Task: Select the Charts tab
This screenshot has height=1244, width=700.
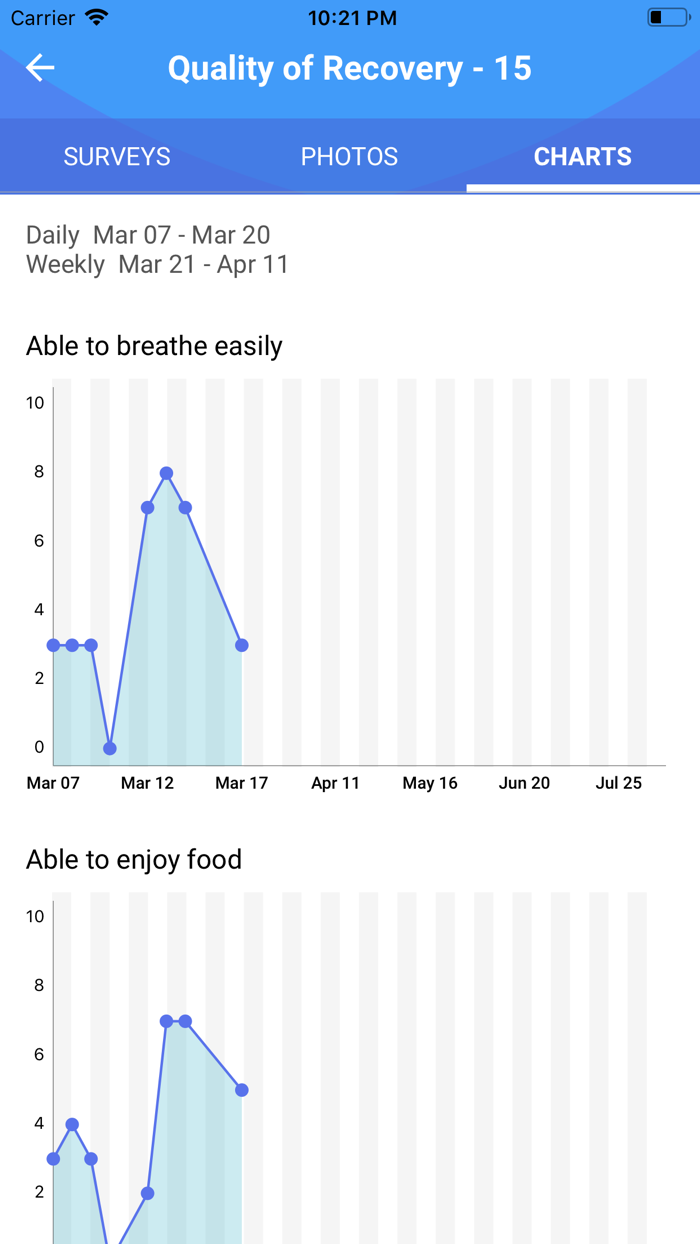Action: click(583, 156)
